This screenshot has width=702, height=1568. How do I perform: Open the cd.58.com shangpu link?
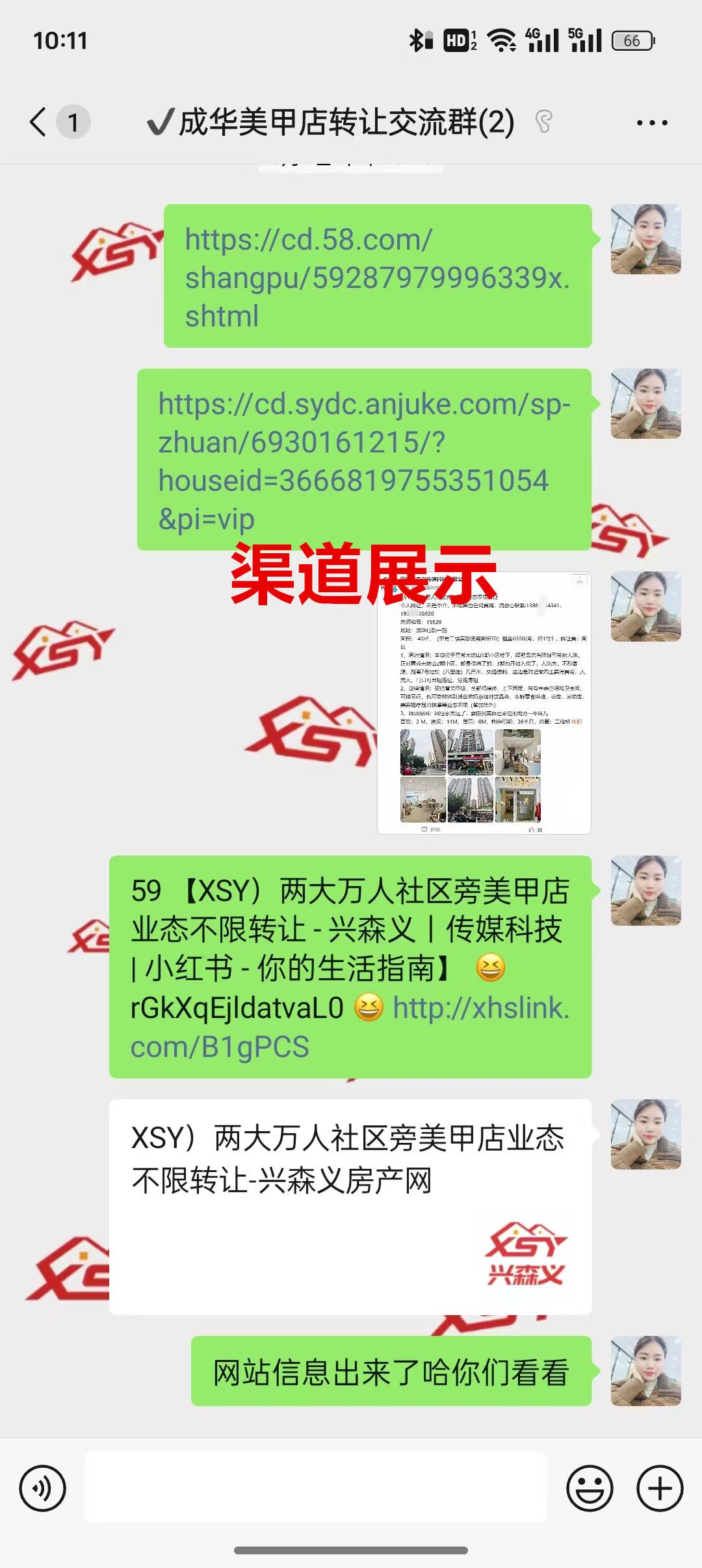[x=377, y=278]
